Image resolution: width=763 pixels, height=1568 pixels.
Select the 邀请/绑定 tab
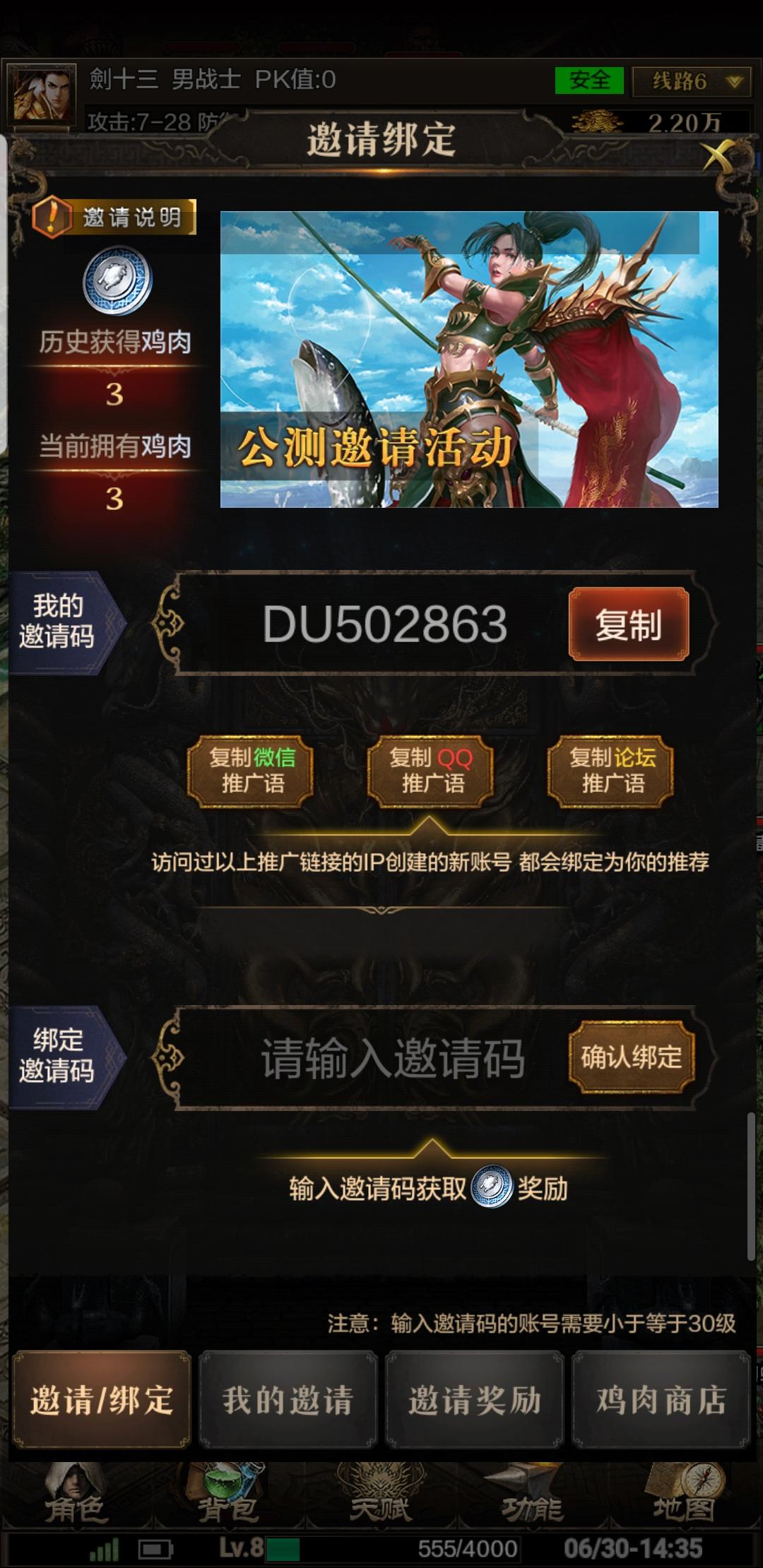pos(102,1399)
